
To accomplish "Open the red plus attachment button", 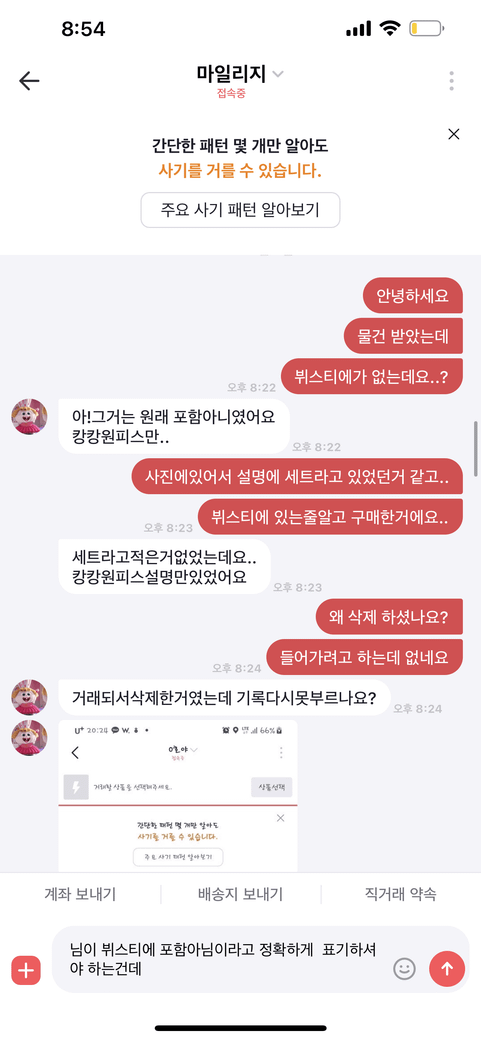I will [26, 970].
